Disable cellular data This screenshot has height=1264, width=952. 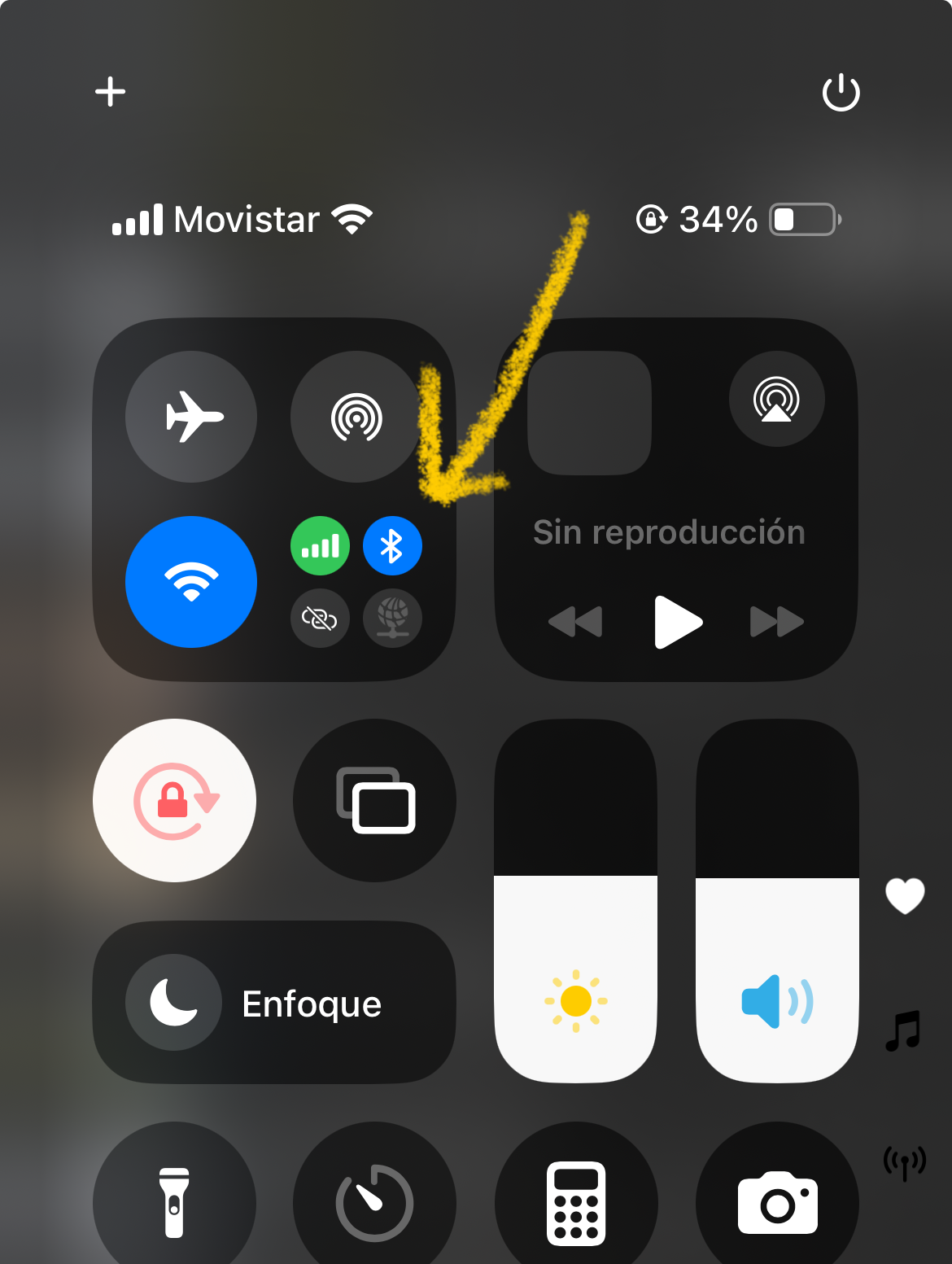point(320,546)
